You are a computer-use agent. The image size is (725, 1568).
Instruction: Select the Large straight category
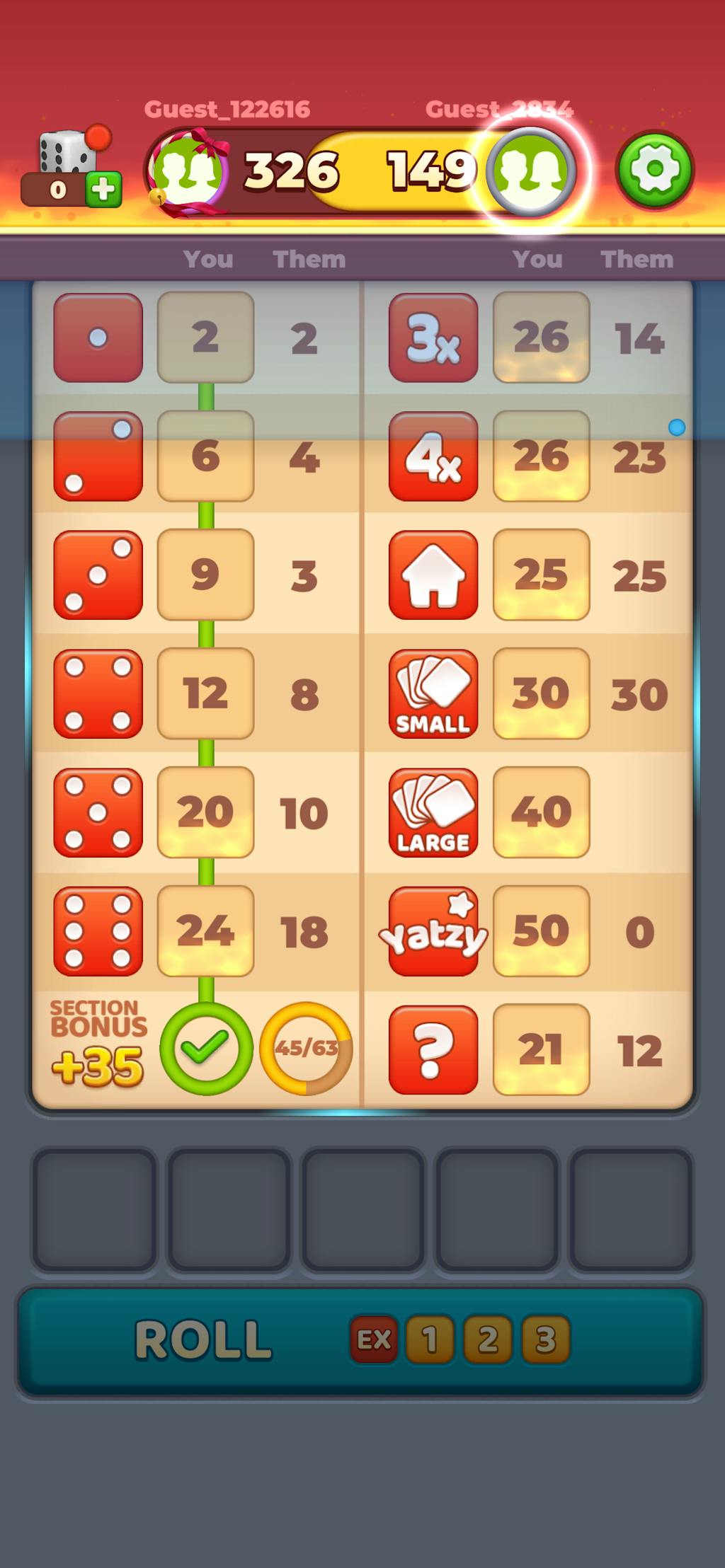click(433, 812)
